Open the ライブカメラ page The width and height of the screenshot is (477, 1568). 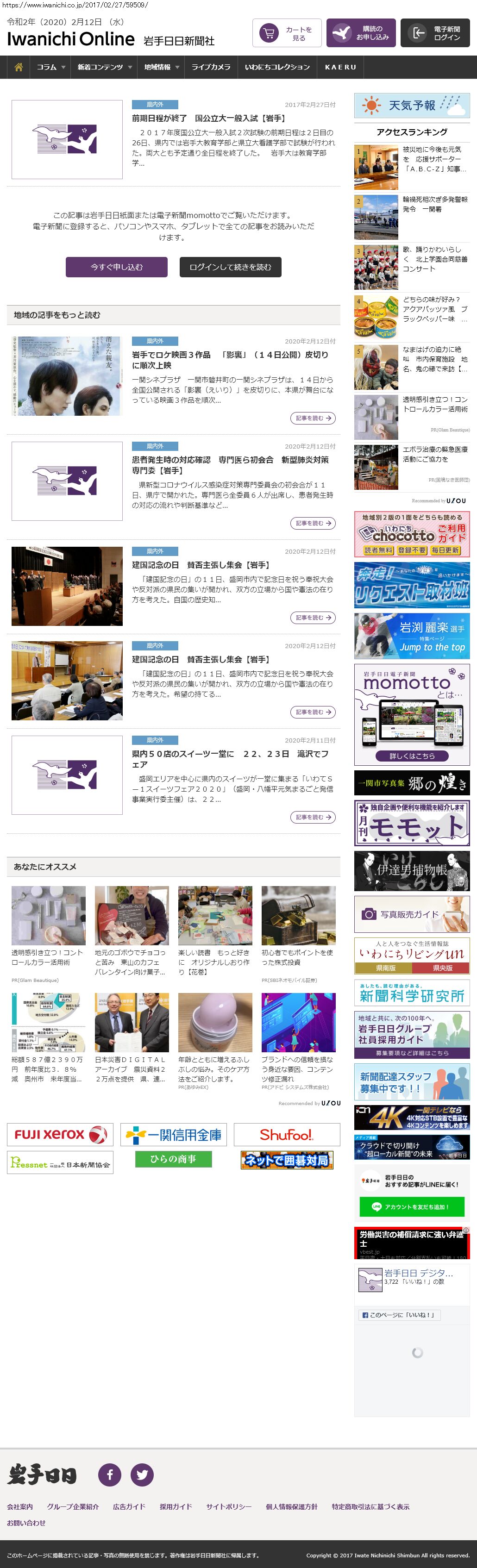pos(211,67)
